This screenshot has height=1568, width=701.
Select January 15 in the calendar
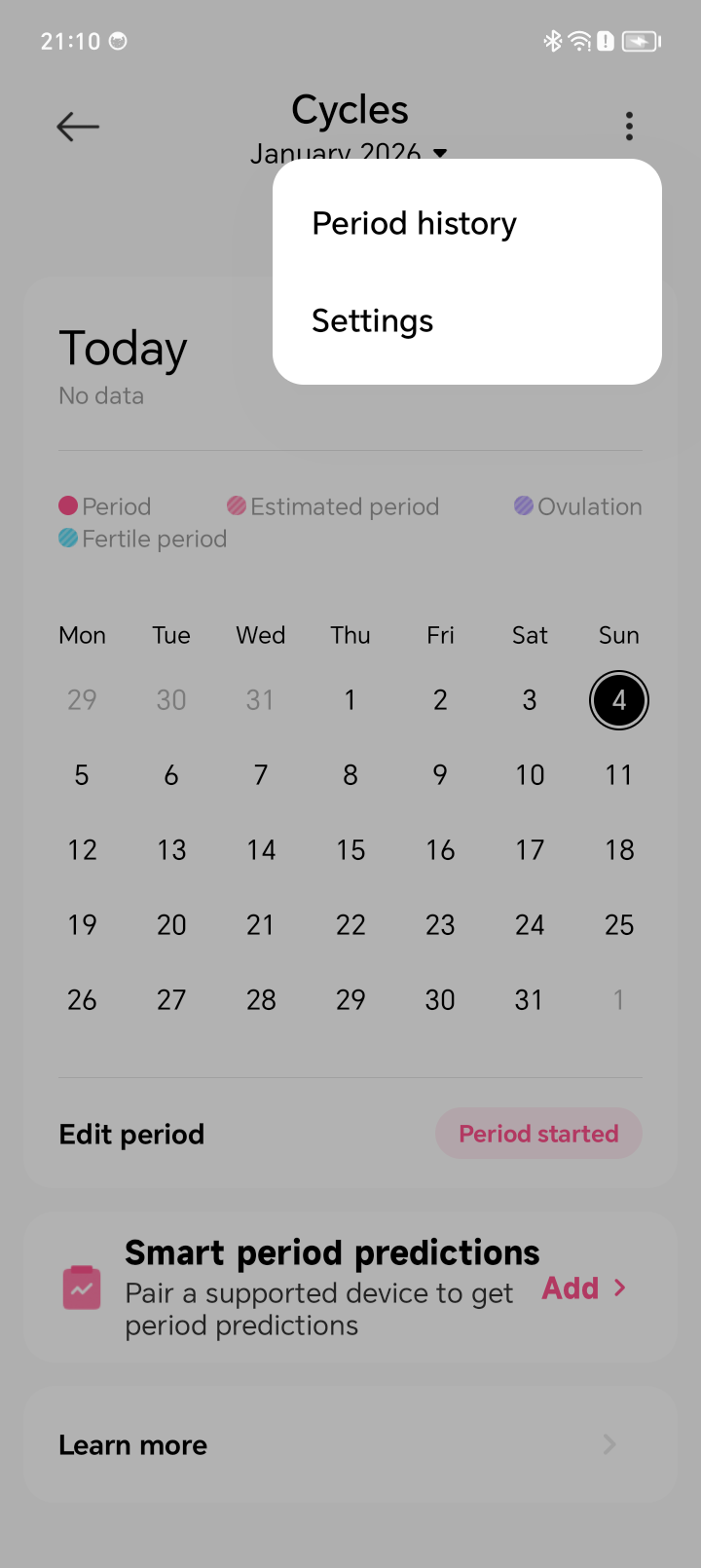click(x=350, y=850)
